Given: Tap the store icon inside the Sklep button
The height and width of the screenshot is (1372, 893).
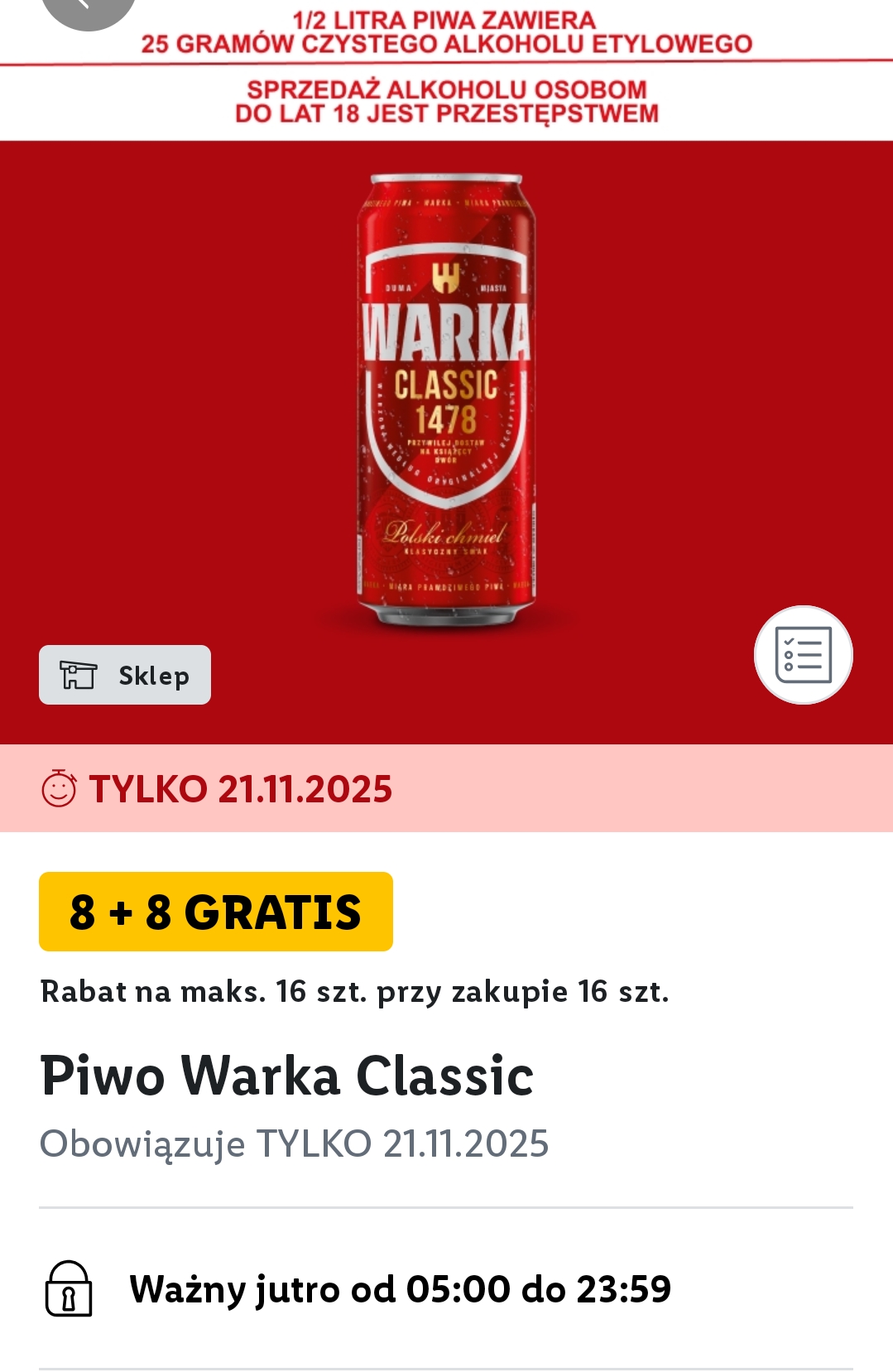Looking at the screenshot, I should pos(80,674).
